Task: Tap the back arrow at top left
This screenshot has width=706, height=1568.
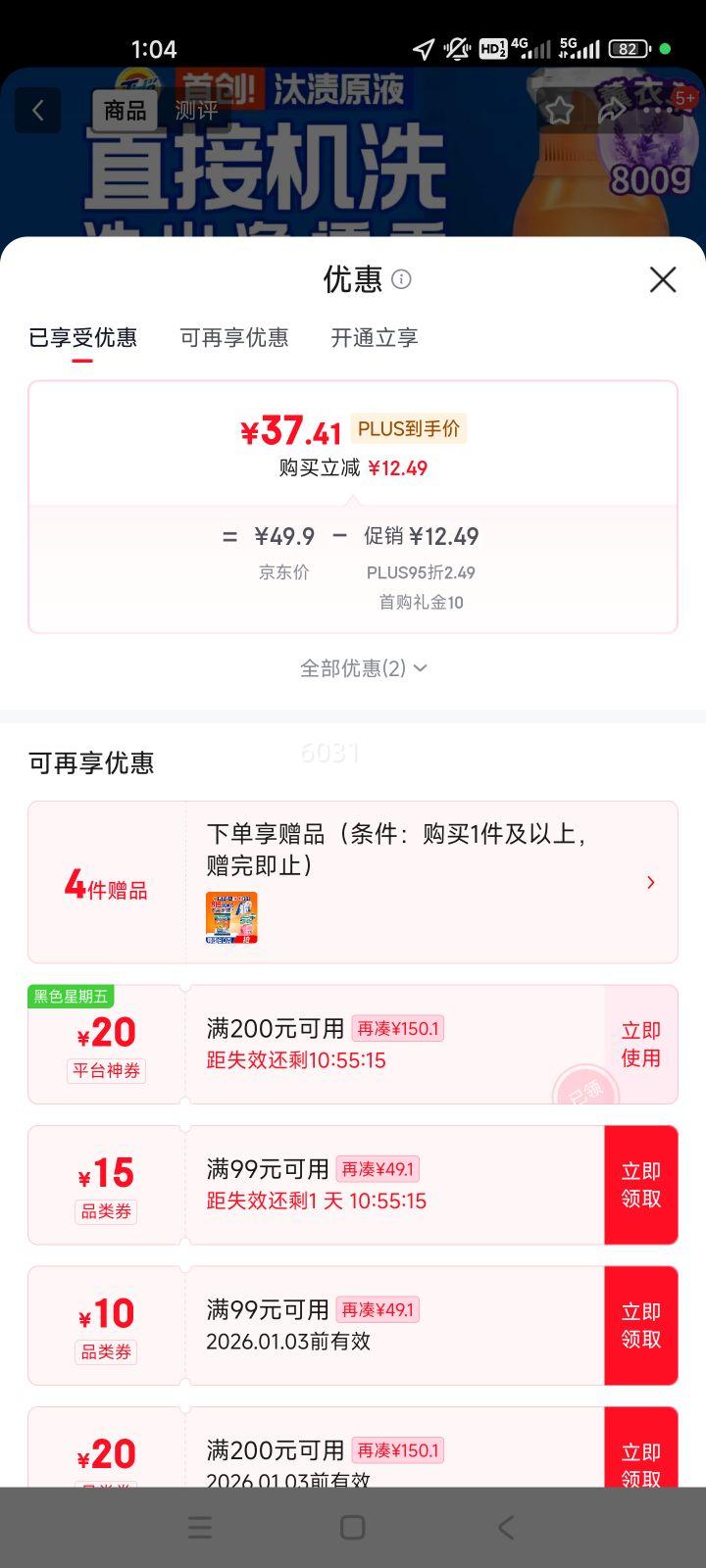Action: click(37, 110)
